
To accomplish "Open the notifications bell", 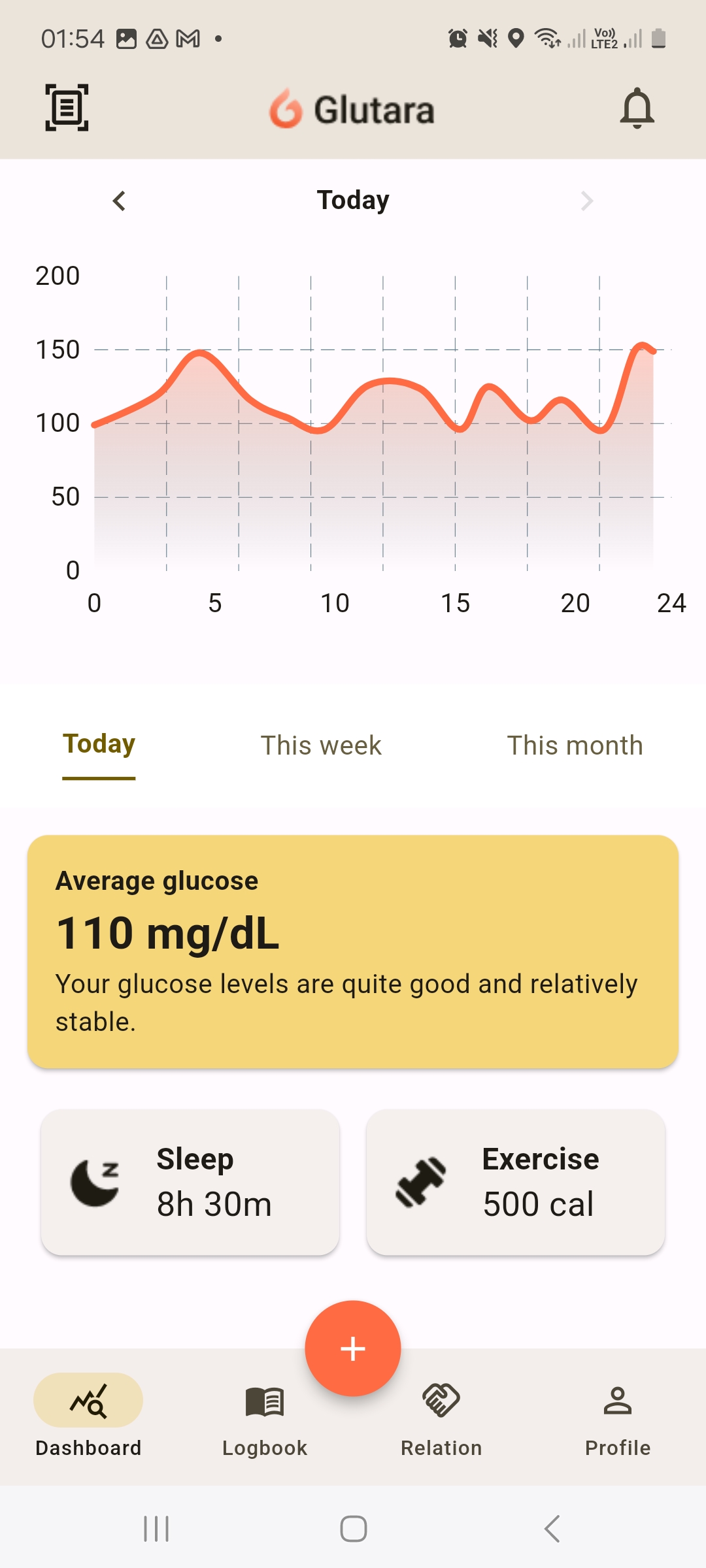I will click(637, 108).
